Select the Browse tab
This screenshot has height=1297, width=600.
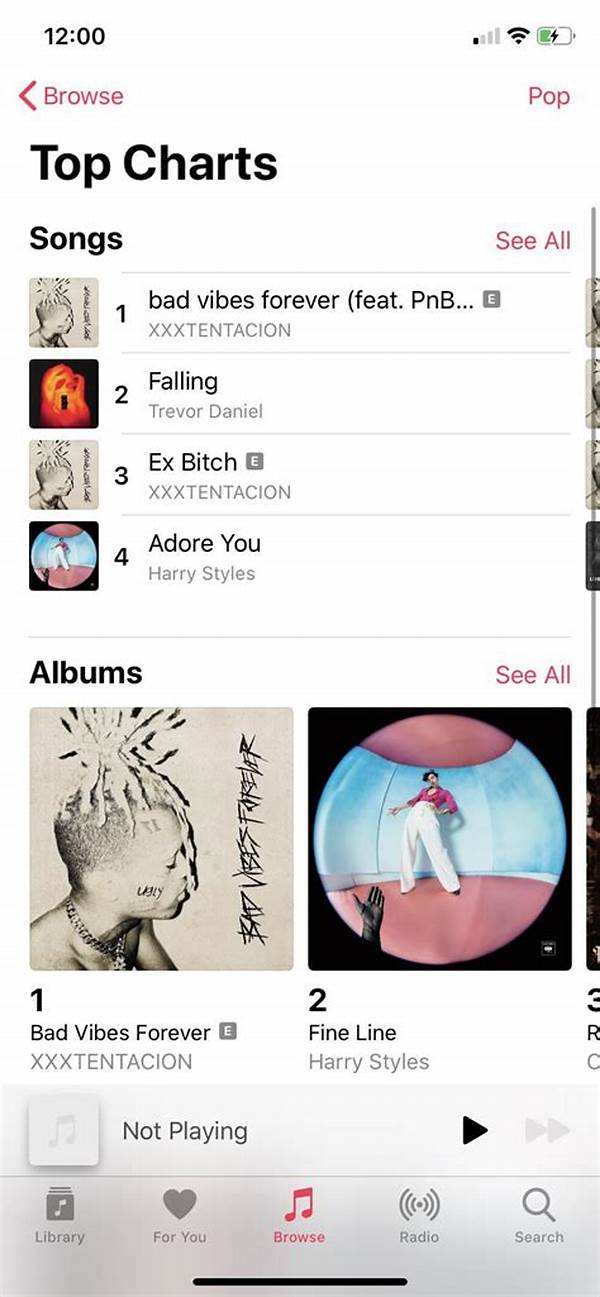(299, 1216)
